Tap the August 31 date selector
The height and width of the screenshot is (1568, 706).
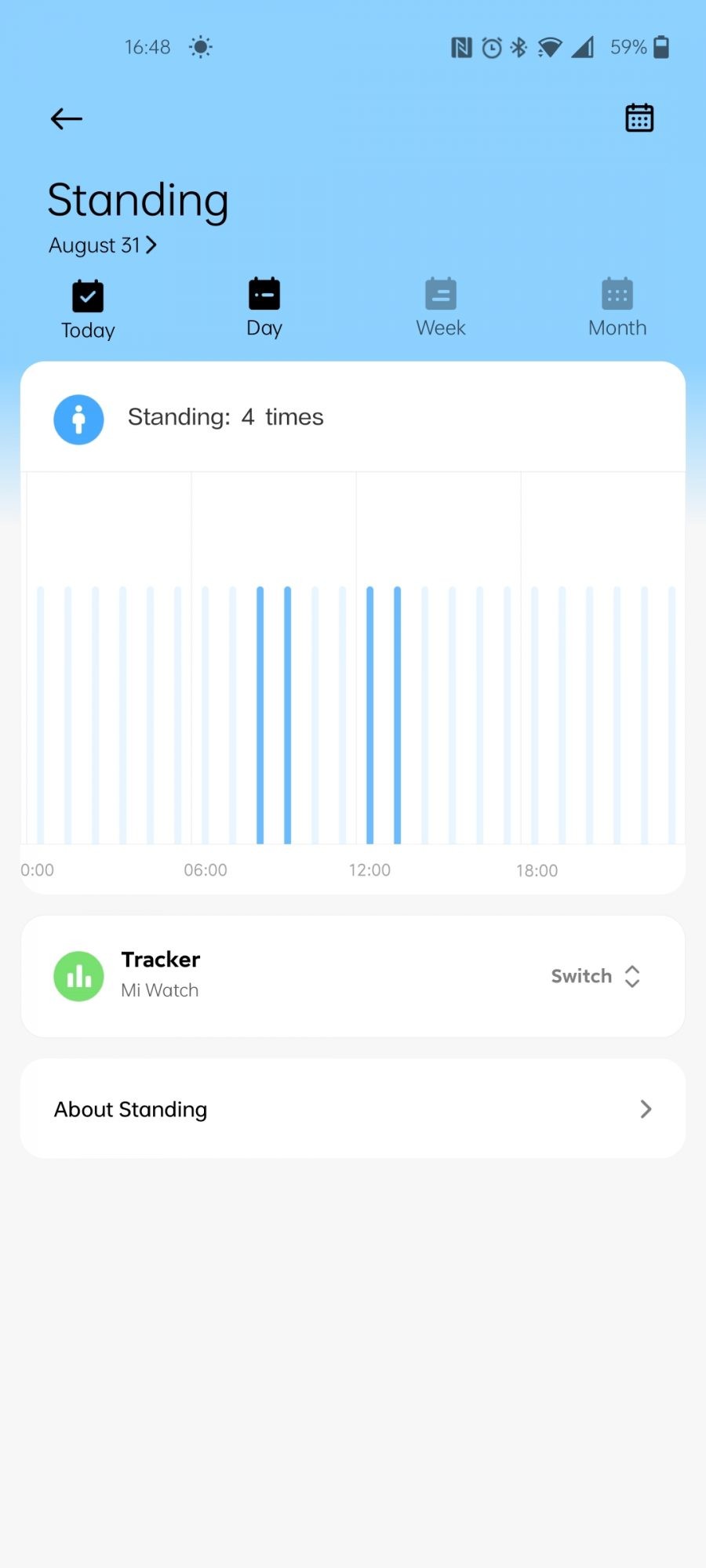(x=103, y=245)
